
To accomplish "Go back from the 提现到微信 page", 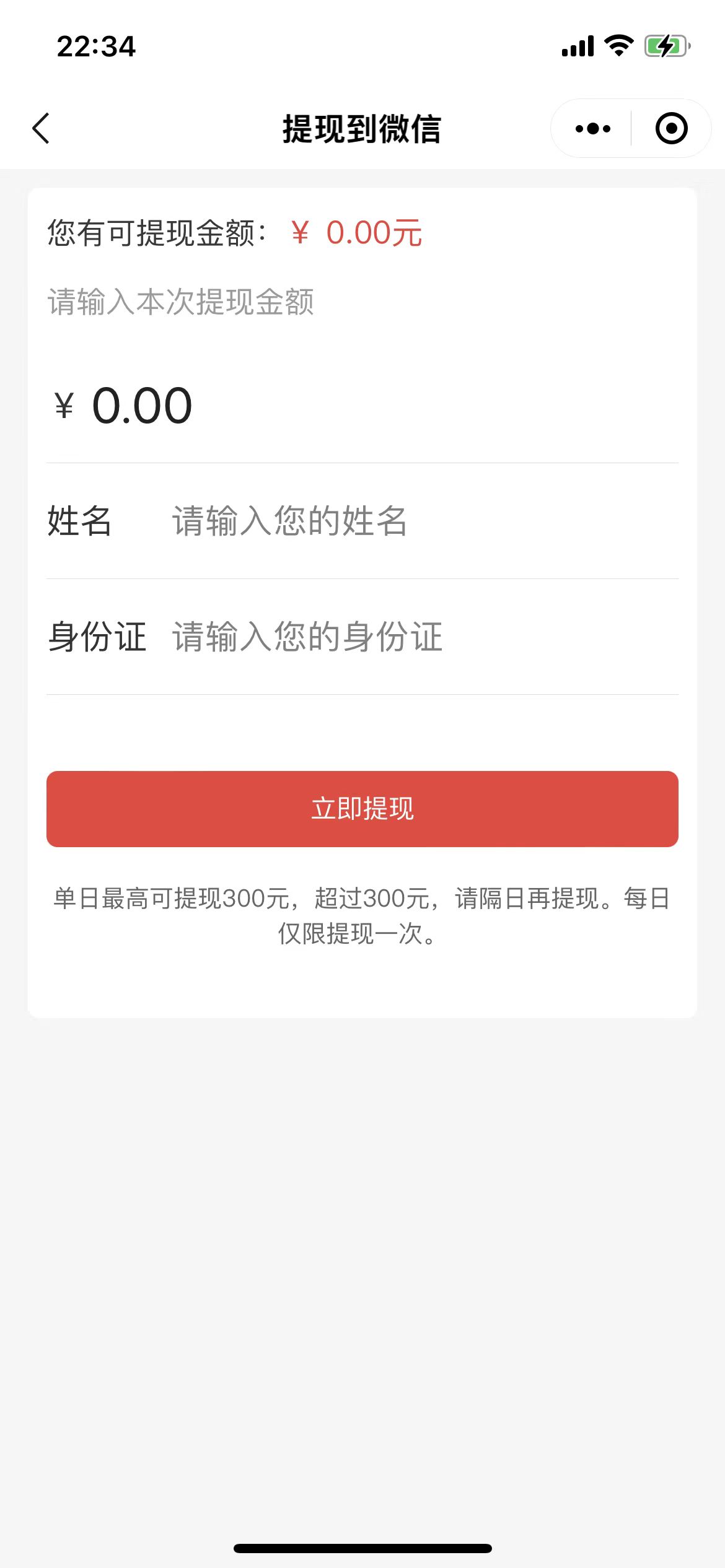I will tap(41, 129).
